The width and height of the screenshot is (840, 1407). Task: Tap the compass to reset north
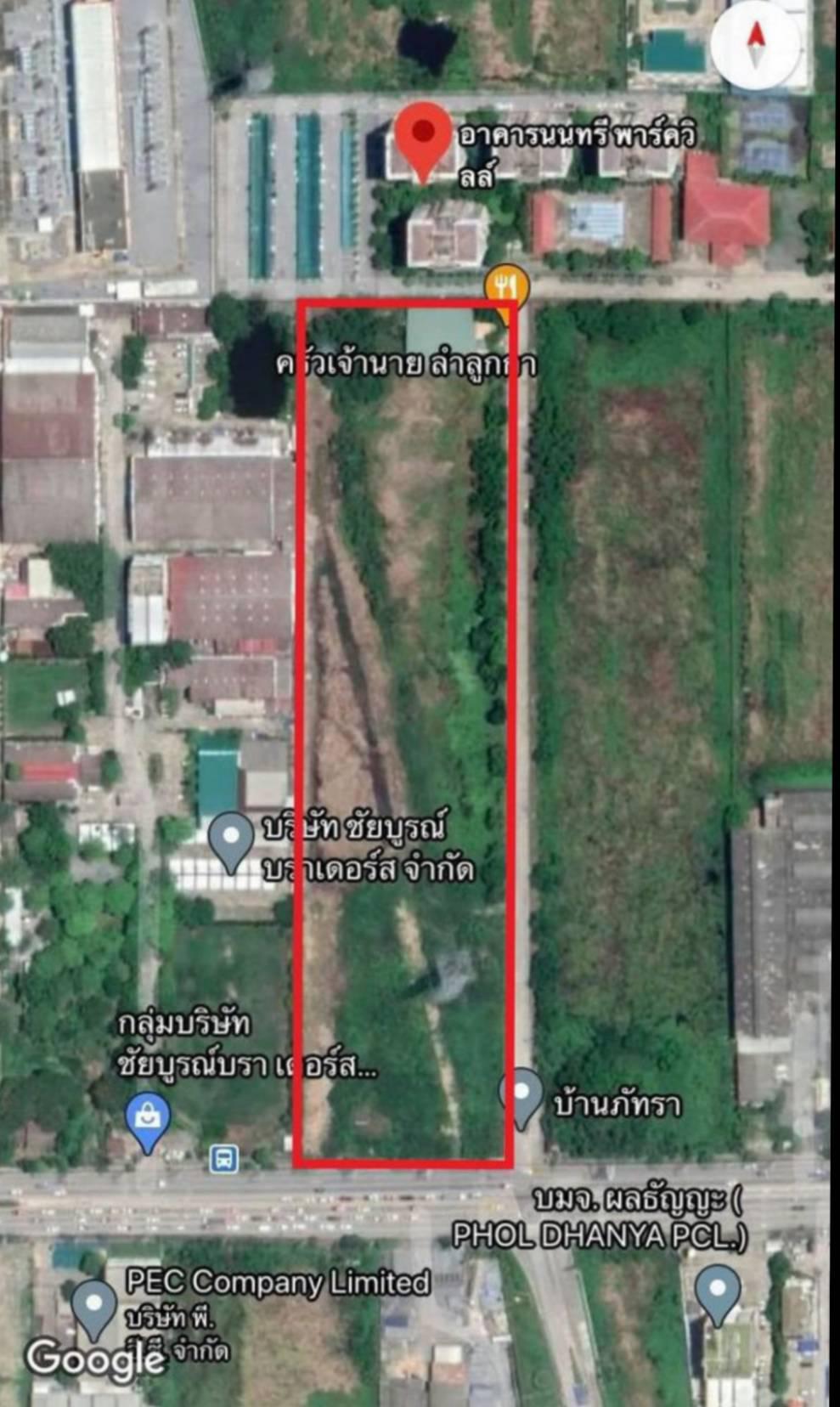point(755,45)
